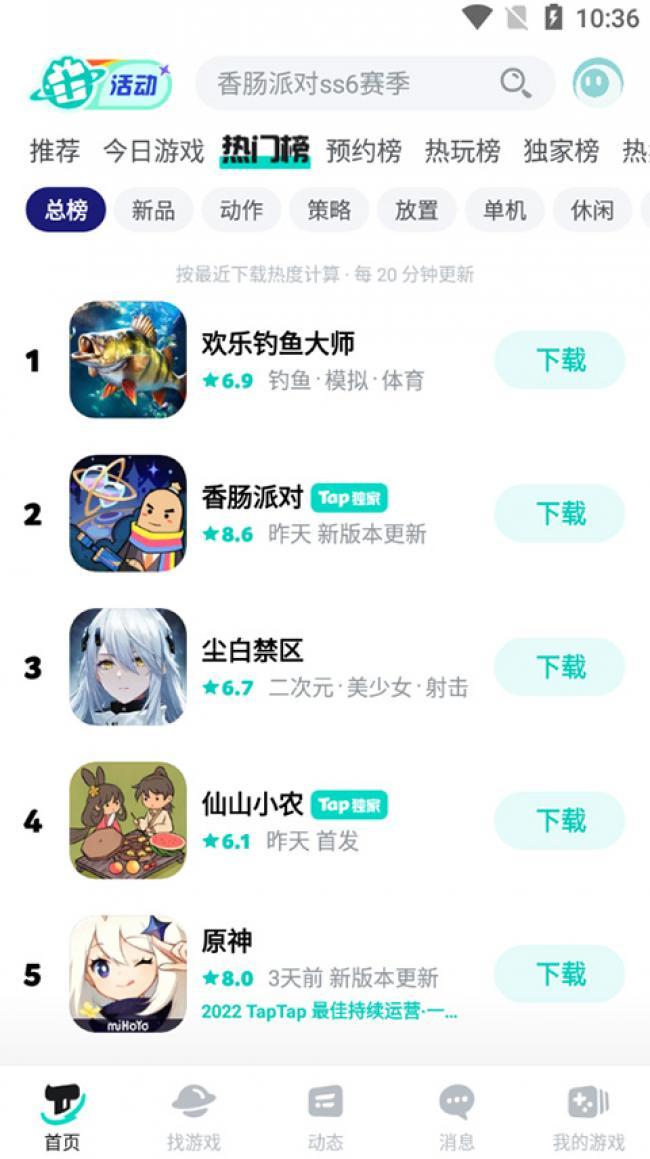Open the 尘白禁区 game page
650x1159 pixels.
(x=252, y=652)
